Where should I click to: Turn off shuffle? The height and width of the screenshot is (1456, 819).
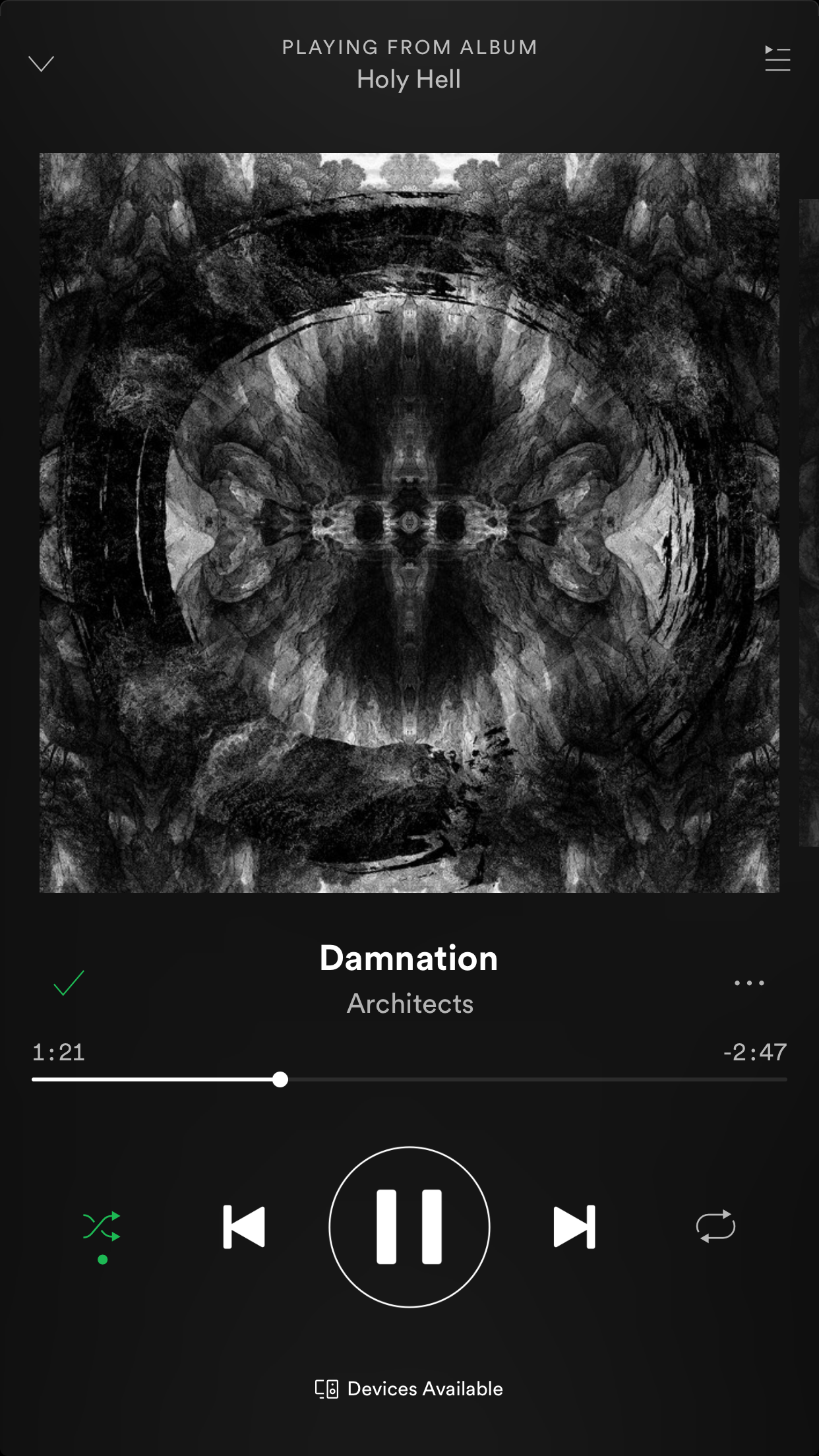102,1227
